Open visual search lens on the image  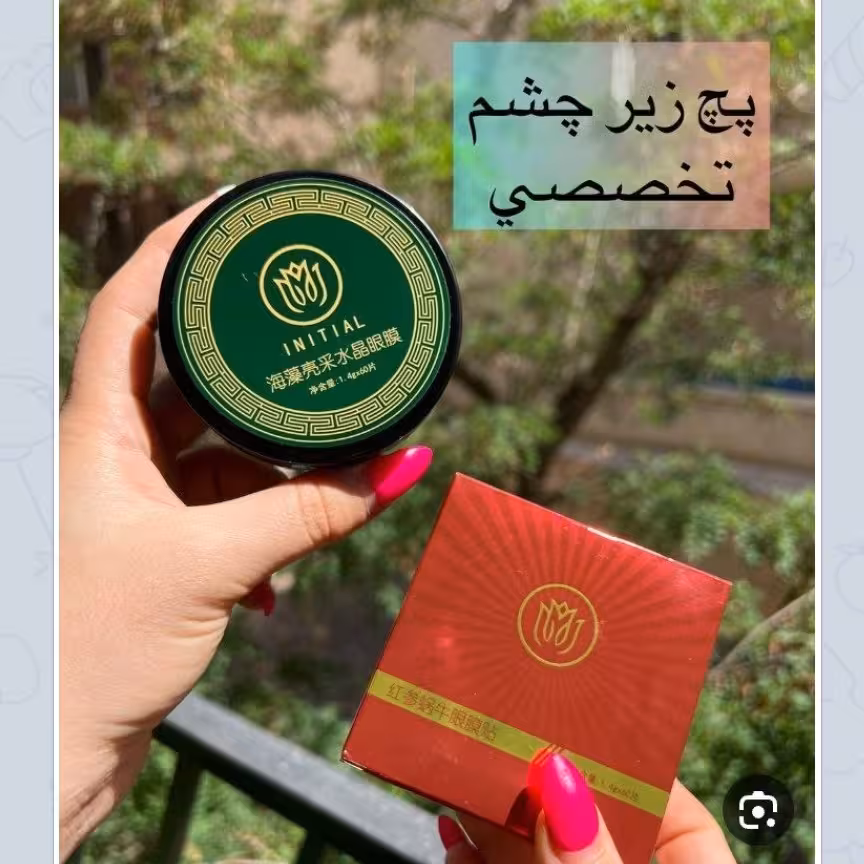pyautogui.click(x=757, y=809)
